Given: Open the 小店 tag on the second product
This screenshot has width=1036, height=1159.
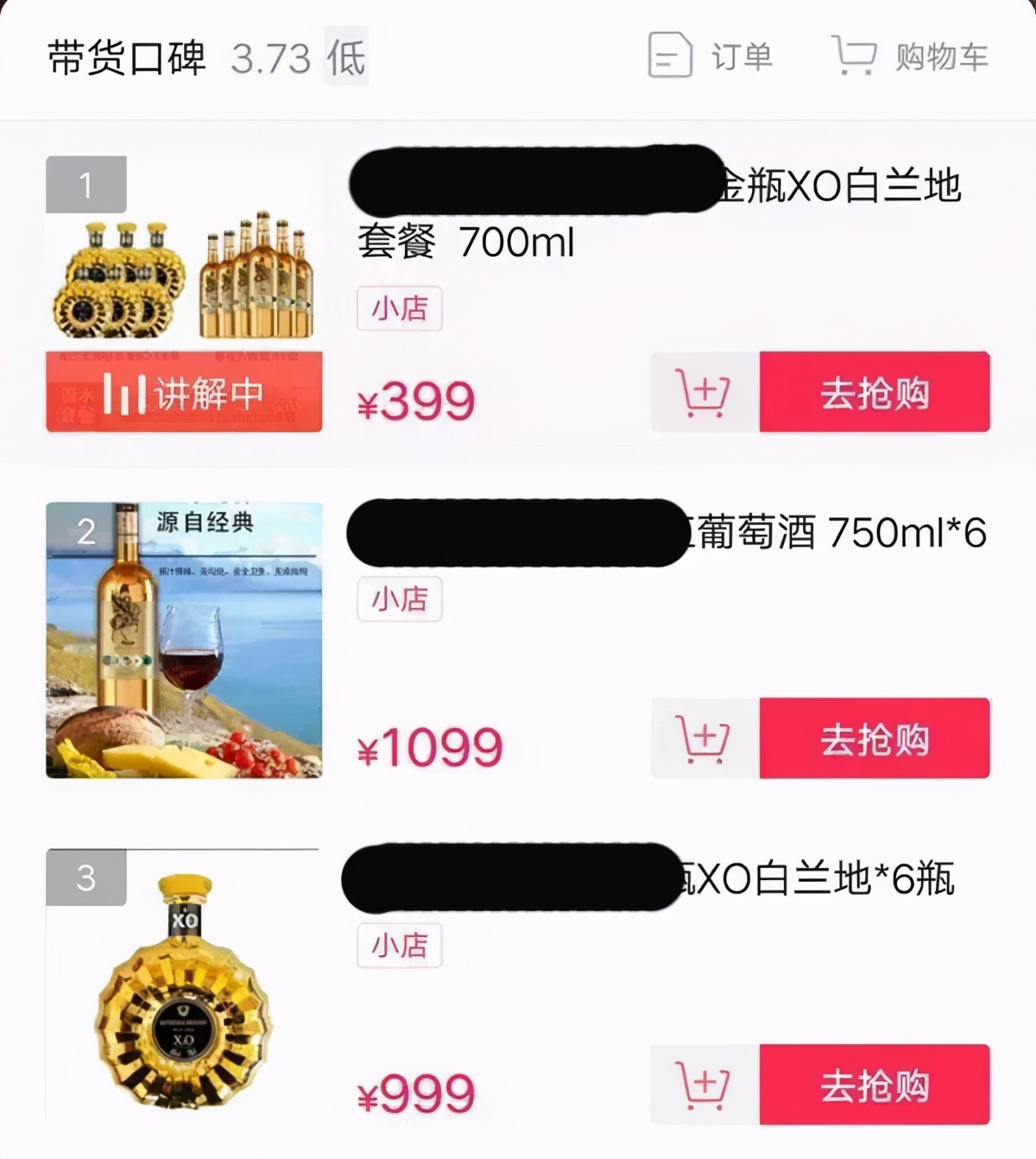Looking at the screenshot, I should [x=399, y=599].
